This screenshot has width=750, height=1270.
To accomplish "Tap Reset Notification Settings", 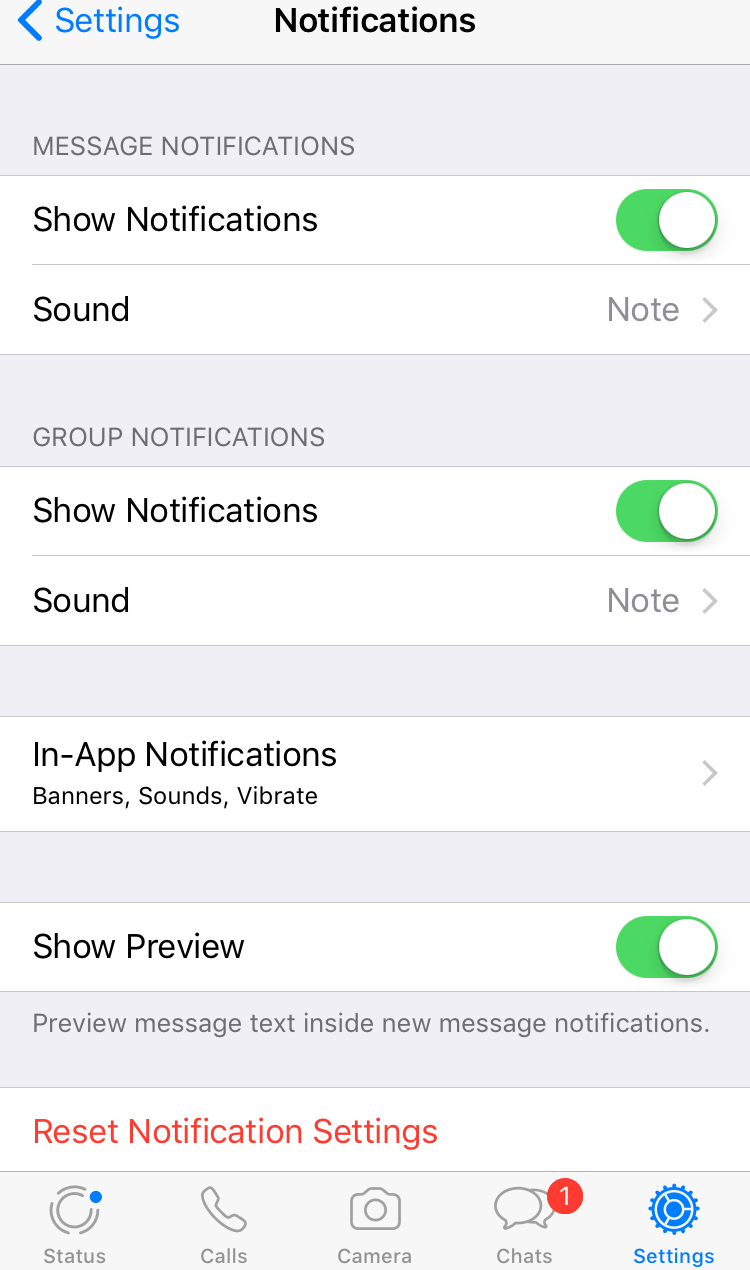I will (x=236, y=1131).
